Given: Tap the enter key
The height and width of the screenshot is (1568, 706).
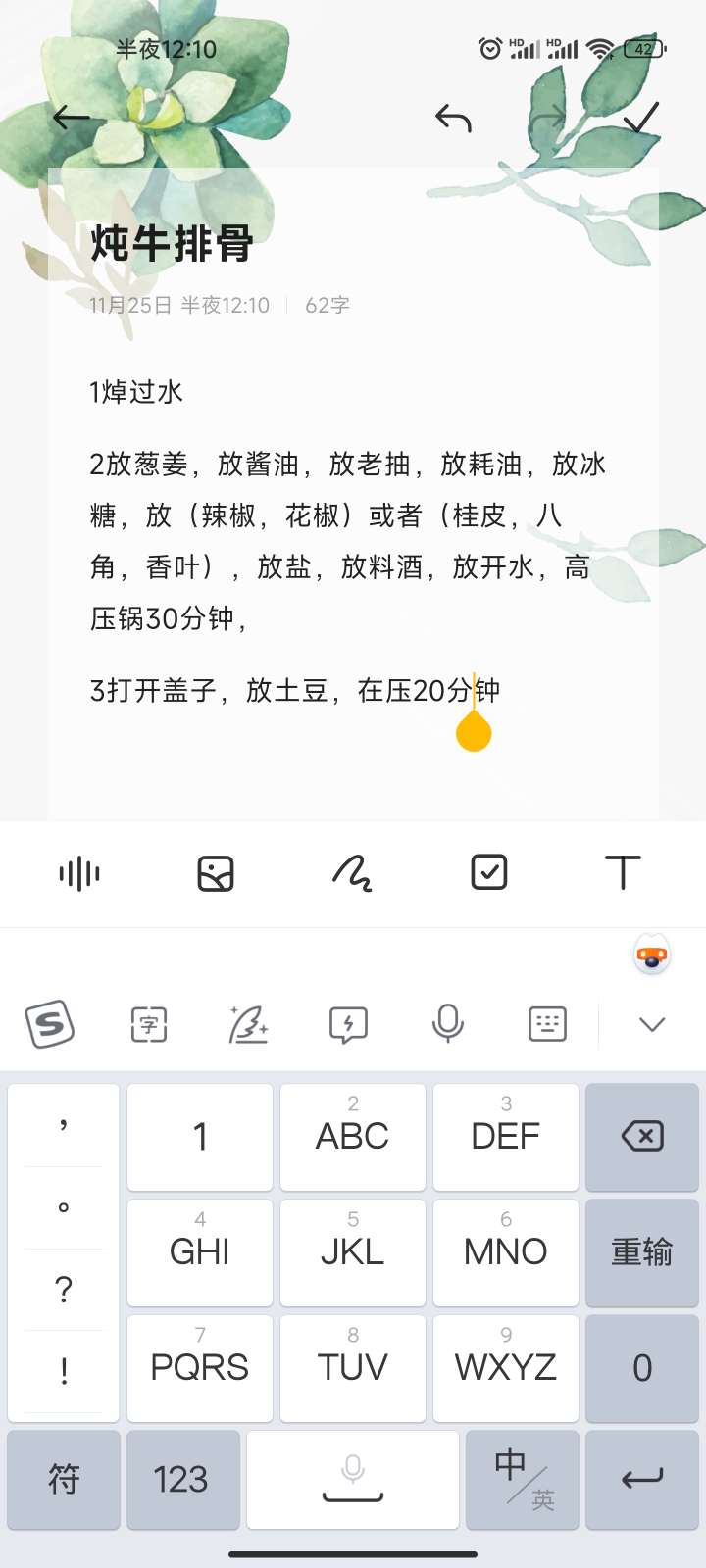Looking at the screenshot, I should (642, 1479).
